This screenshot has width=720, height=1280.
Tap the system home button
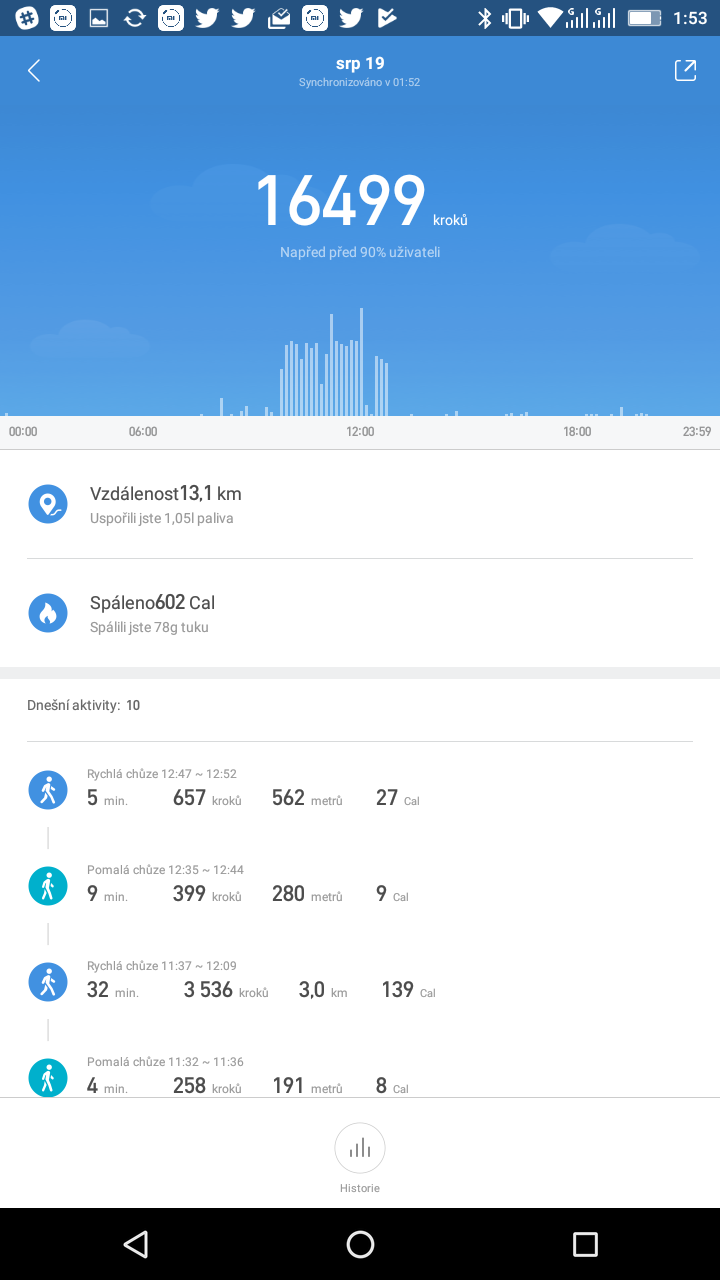[x=360, y=1244]
